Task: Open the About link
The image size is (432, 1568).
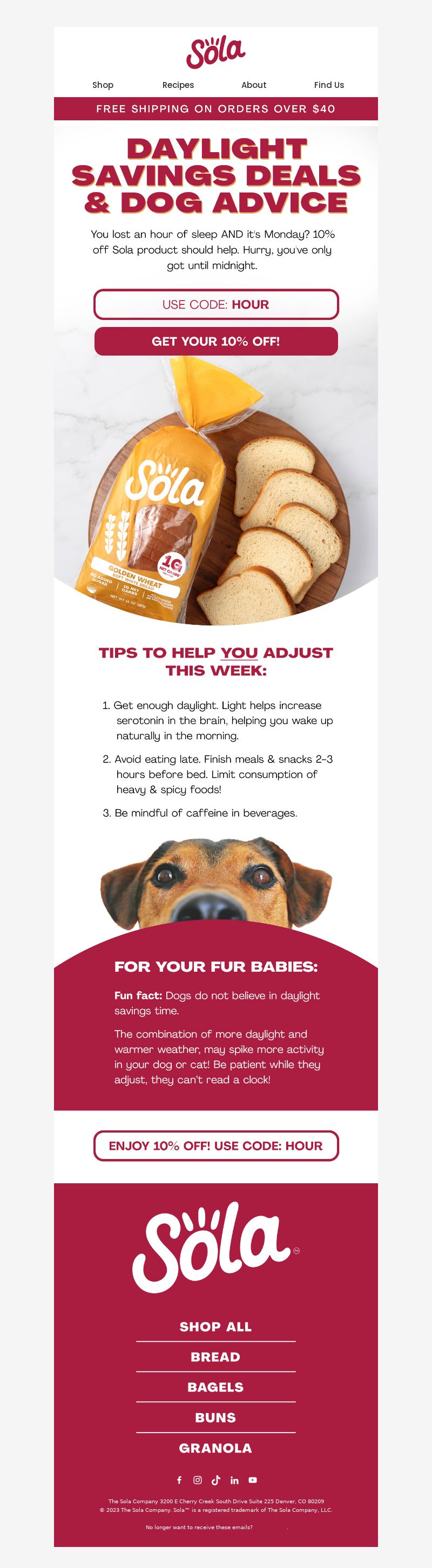Action: tap(253, 85)
